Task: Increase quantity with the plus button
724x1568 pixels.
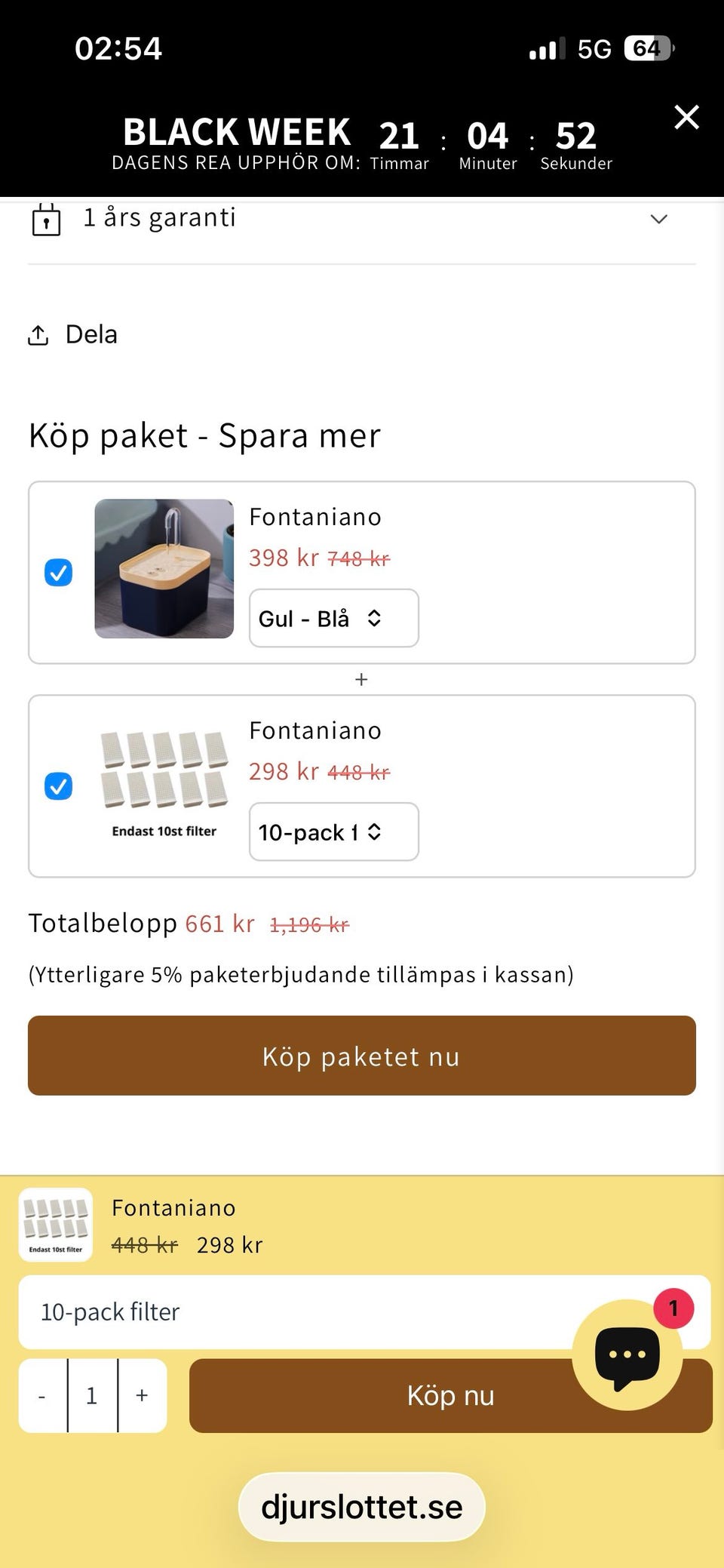Action: [142, 1396]
